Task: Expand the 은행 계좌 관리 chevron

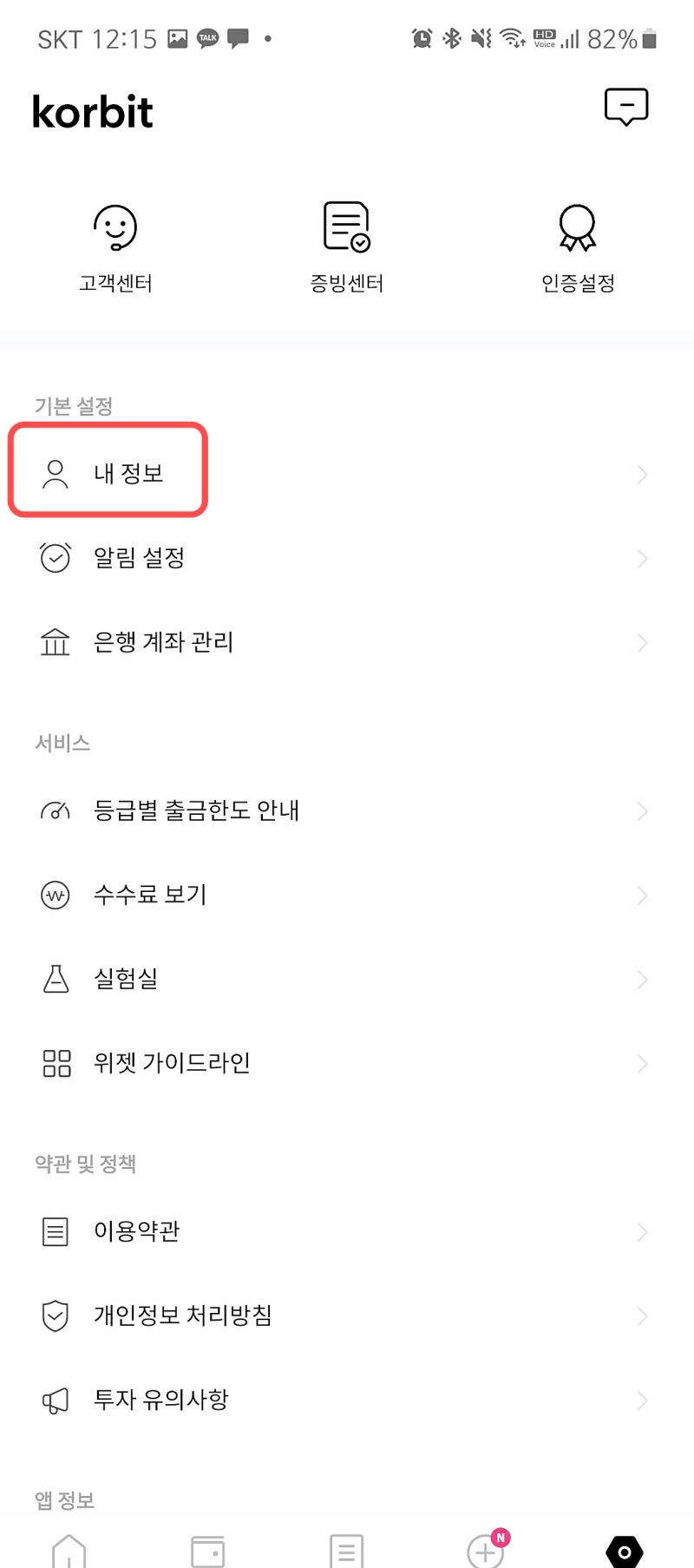Action: click(642, 642)
